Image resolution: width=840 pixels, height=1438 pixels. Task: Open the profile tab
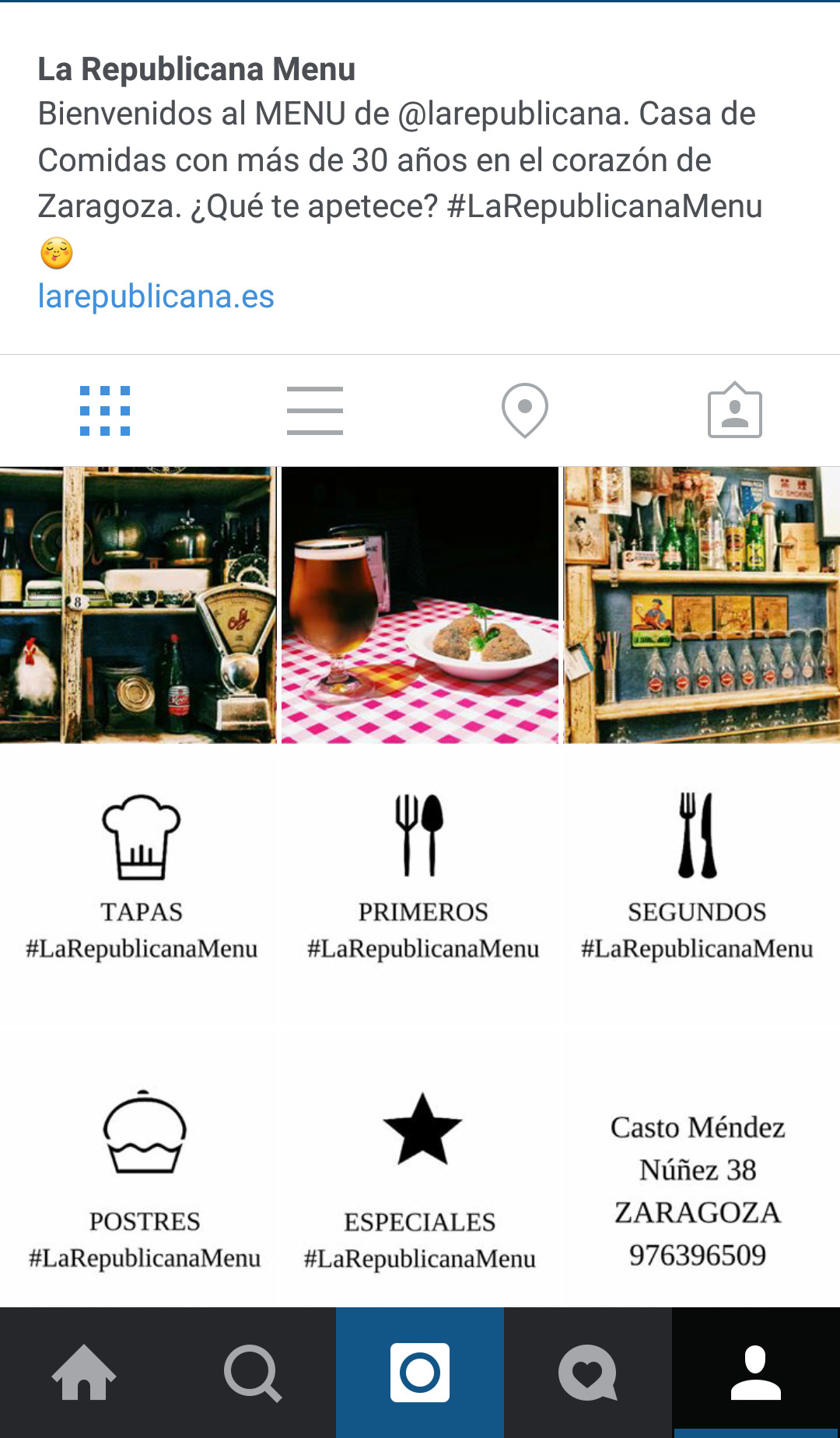click(x=756, y=1373)
